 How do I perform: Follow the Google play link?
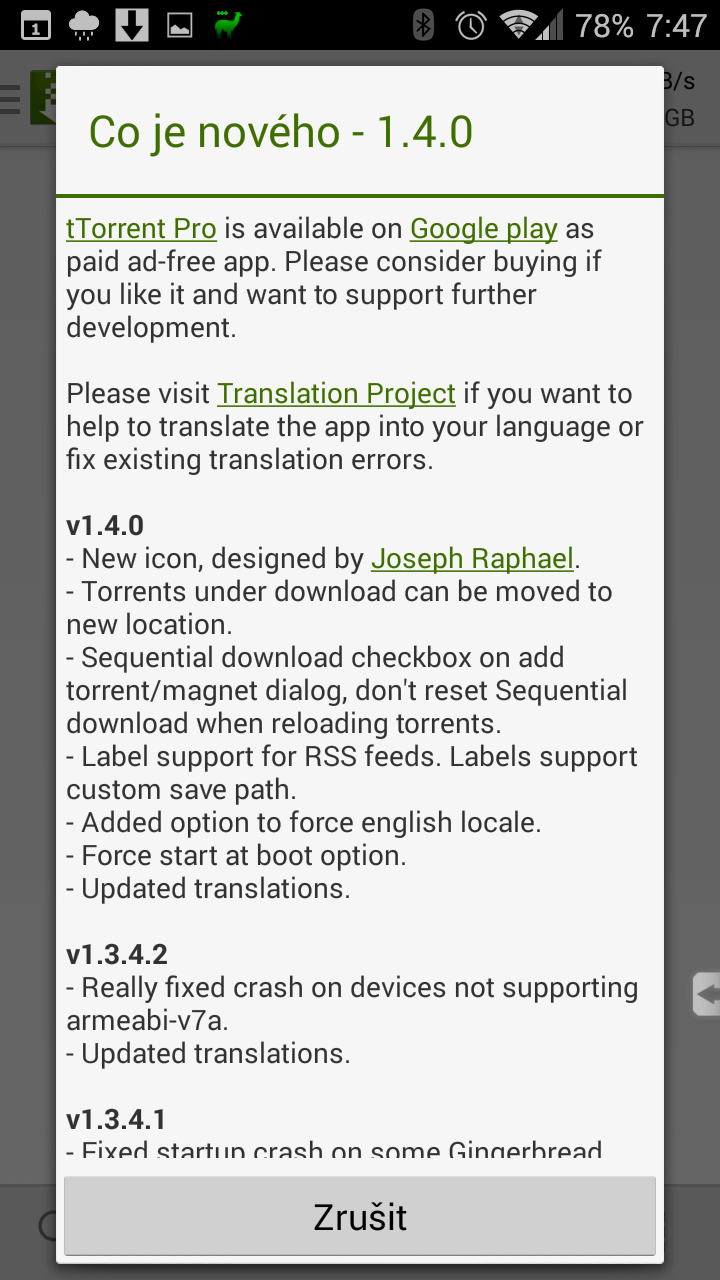(x=484, y=229)
